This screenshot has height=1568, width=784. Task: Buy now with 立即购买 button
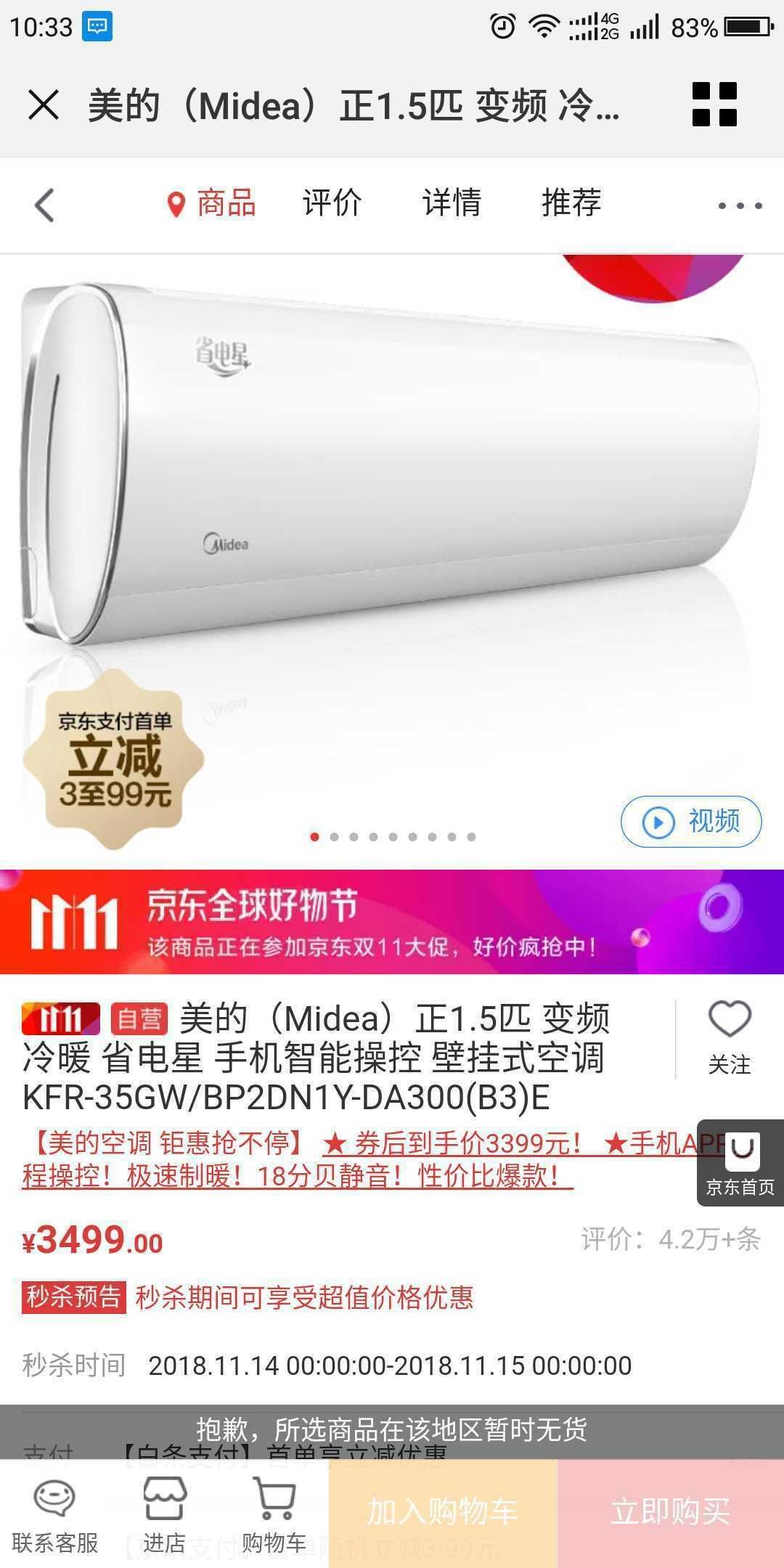point(670,1512)
